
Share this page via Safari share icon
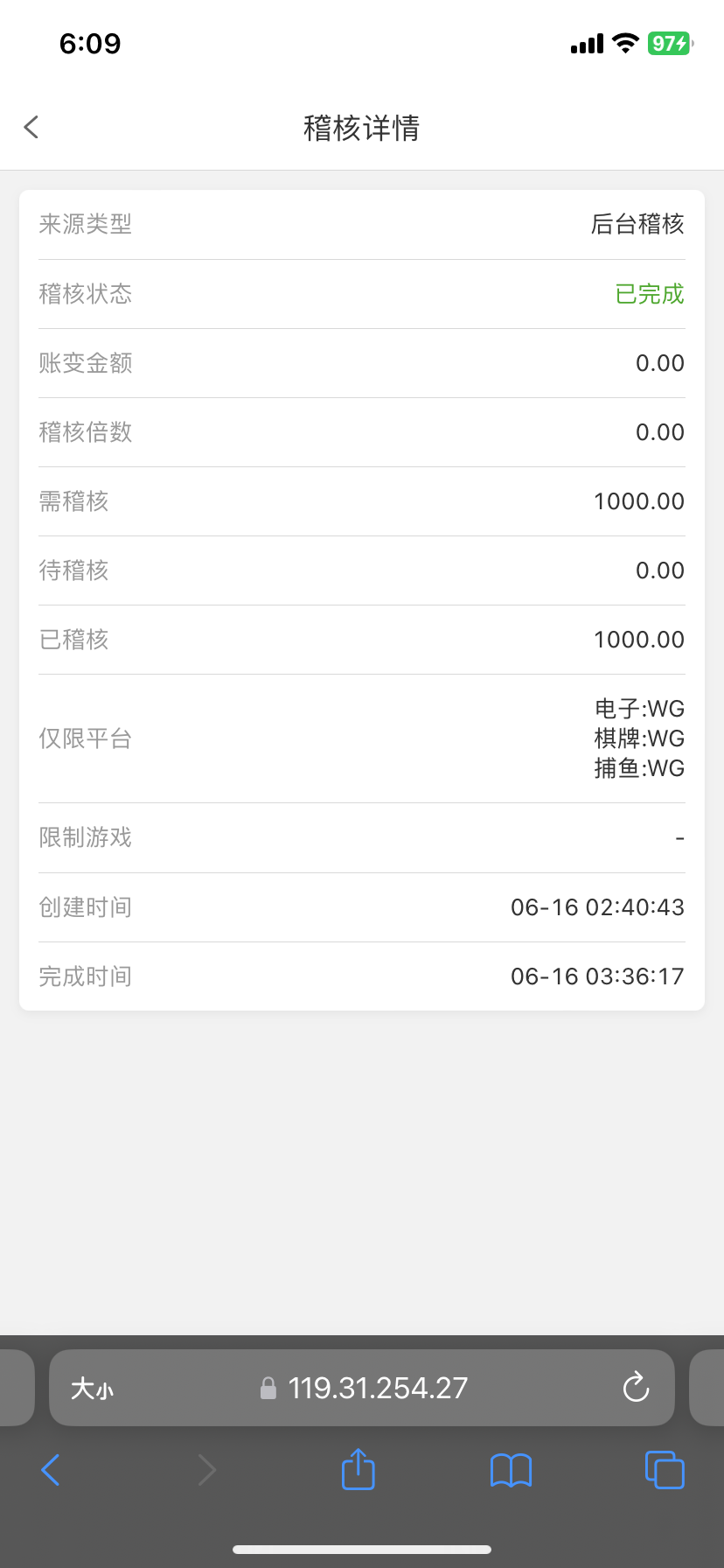(358, 1469)
